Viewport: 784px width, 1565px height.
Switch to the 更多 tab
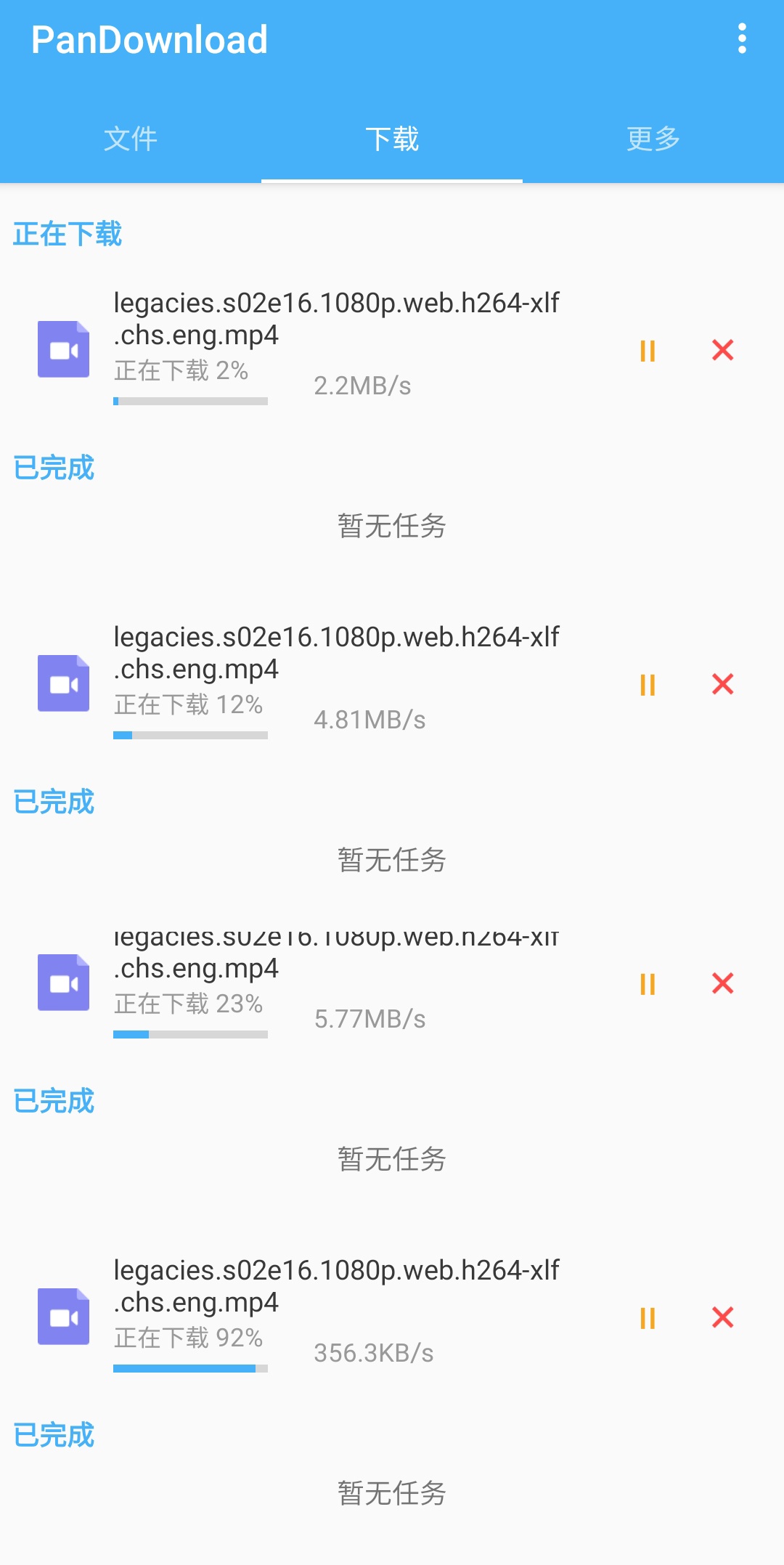point(652,139)
